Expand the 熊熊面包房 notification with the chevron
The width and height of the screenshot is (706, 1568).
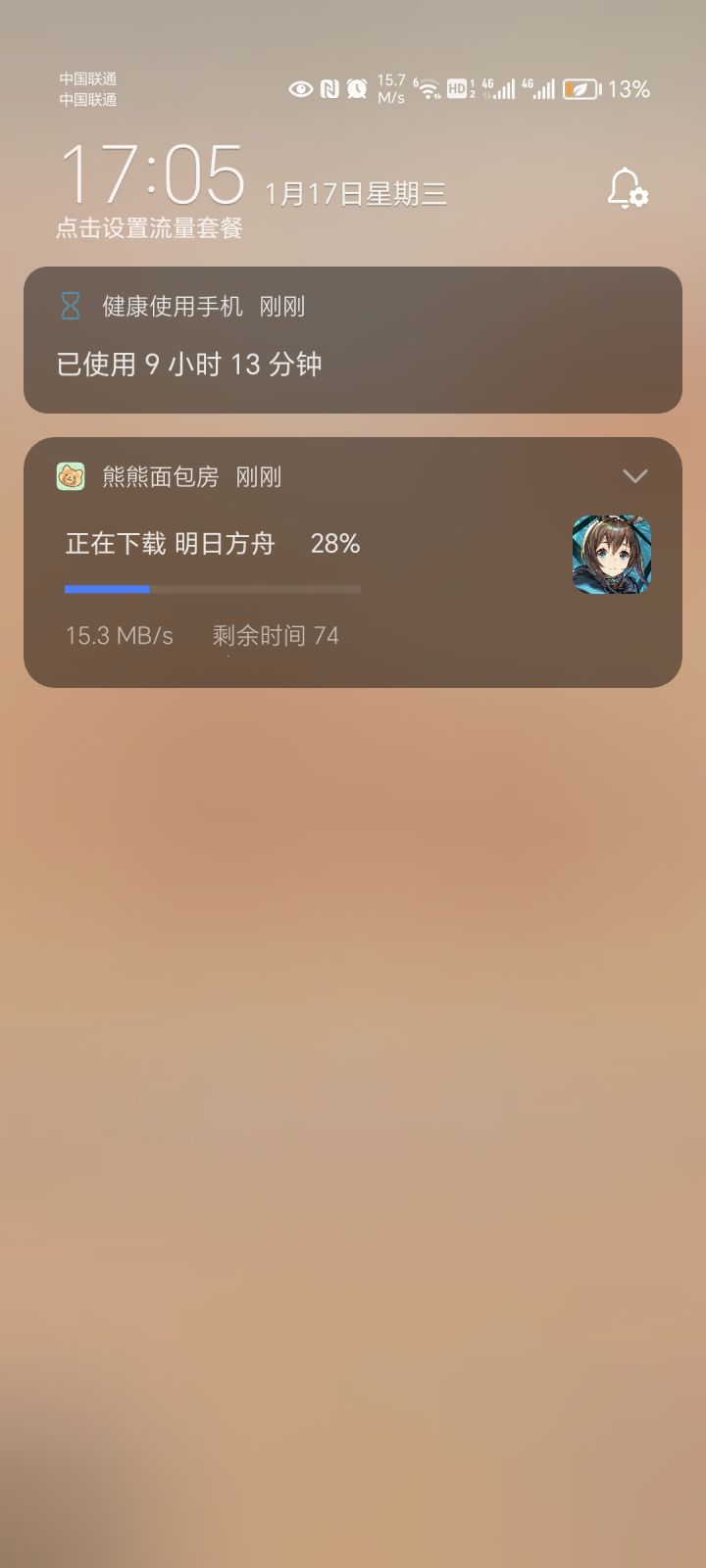(635, 476)
